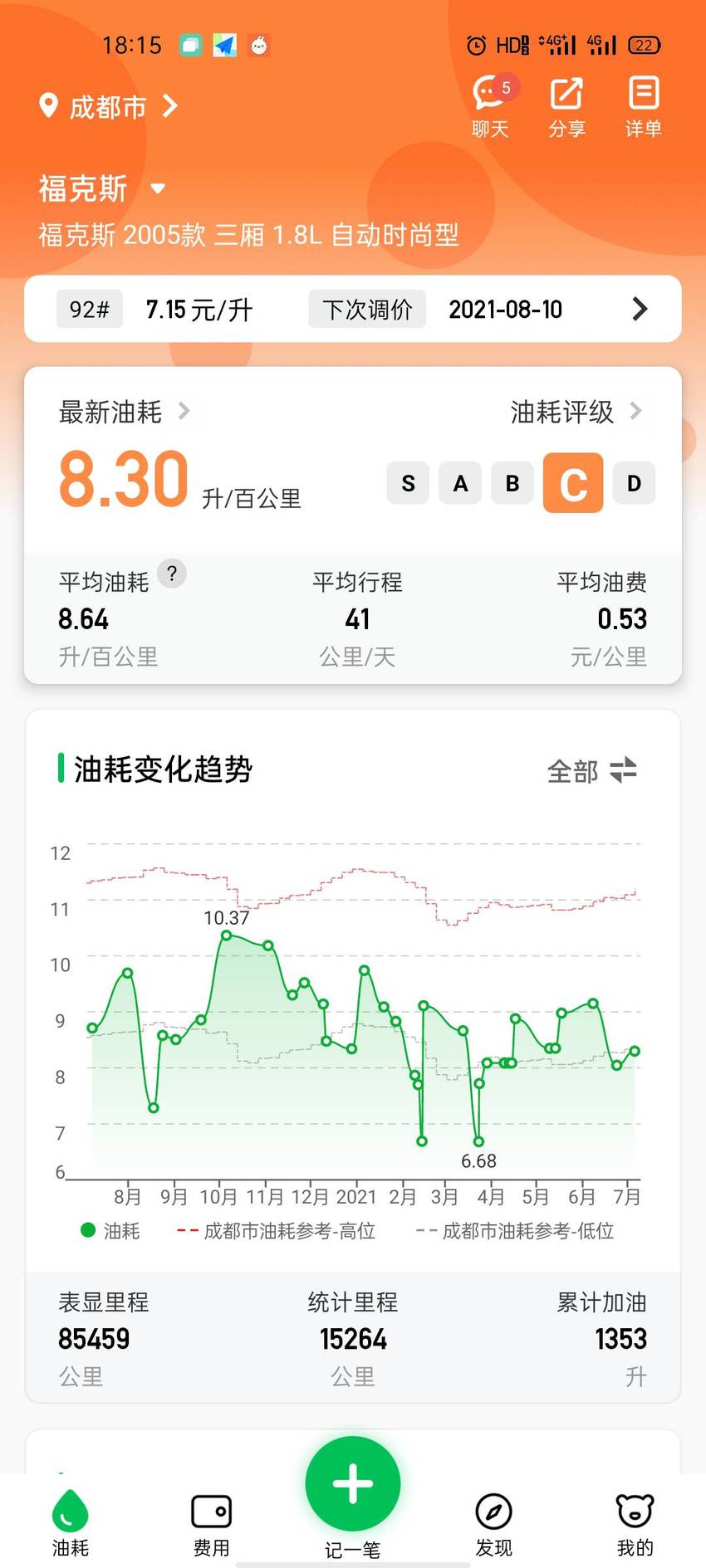This screenshot has height=1568, width=706.
Task: Switch to the 发现 tab
Action: pos(494,1522)
